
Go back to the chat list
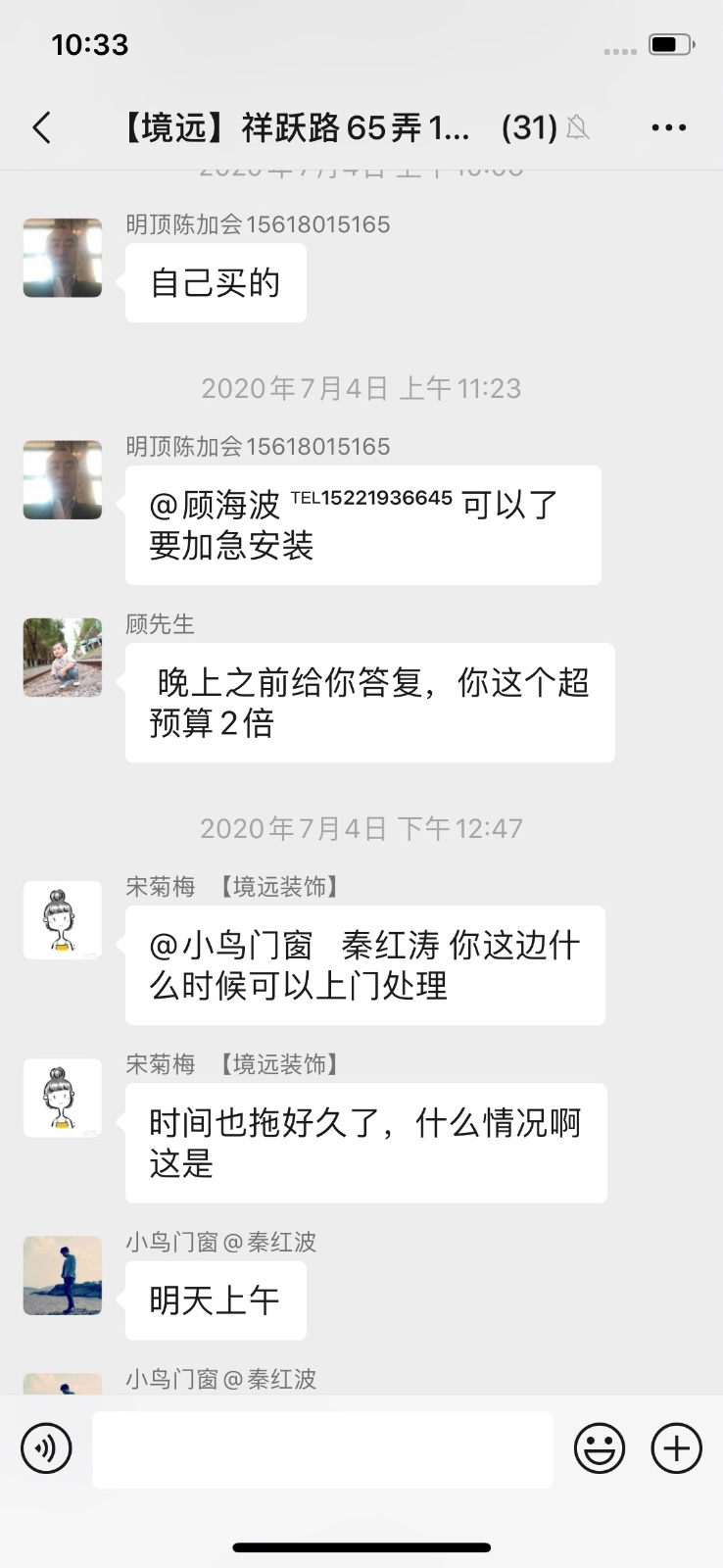41,127
